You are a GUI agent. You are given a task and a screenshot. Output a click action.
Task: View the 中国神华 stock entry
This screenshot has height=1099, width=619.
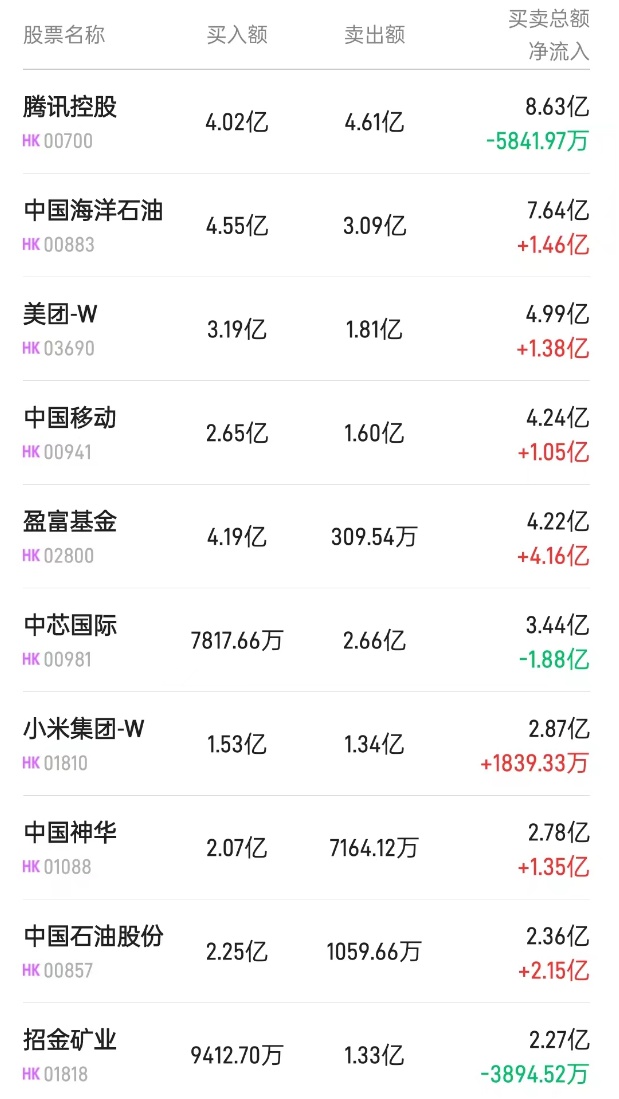click(70, 833)
